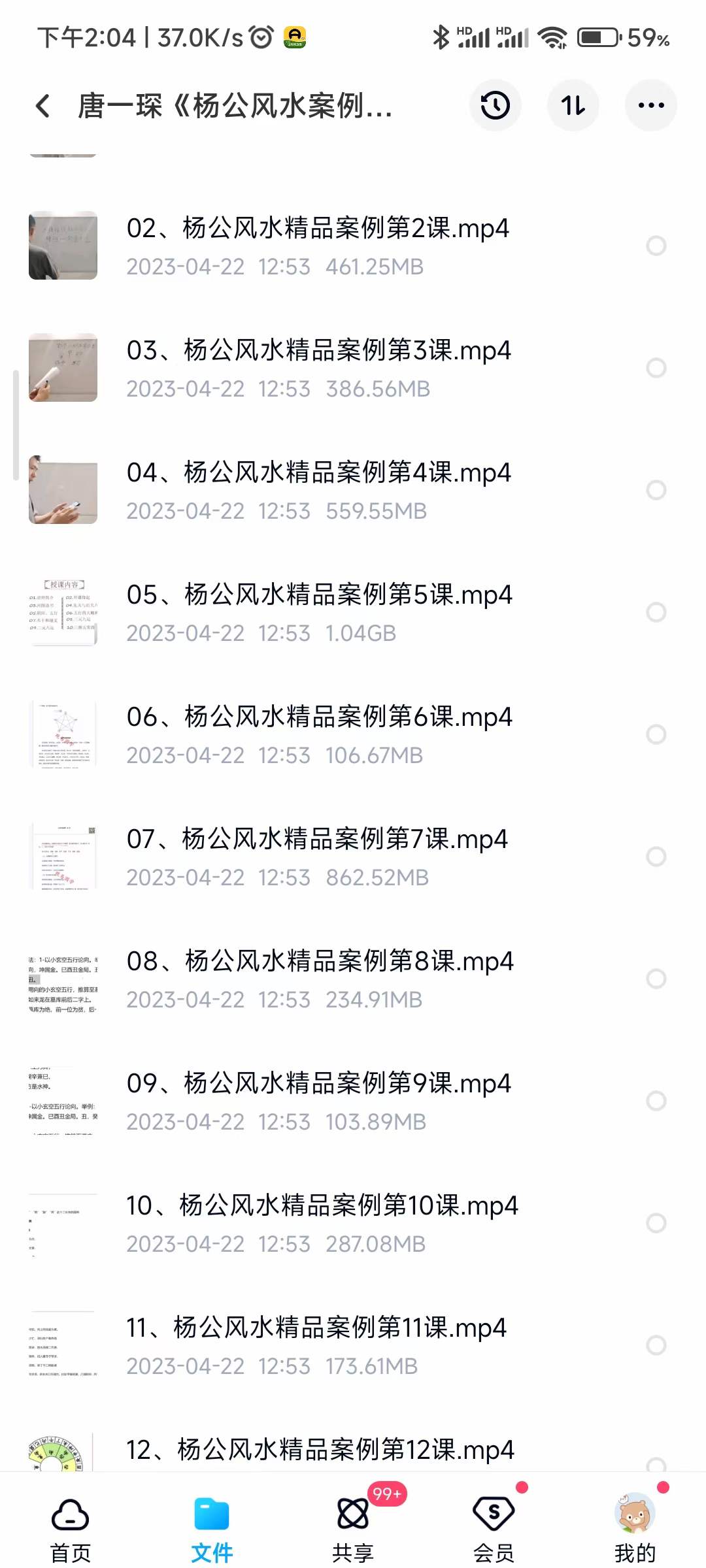The image size is (706, 1568).
Task: Mark 第11课.mp4 as selected
Action: pos(656,1345)
